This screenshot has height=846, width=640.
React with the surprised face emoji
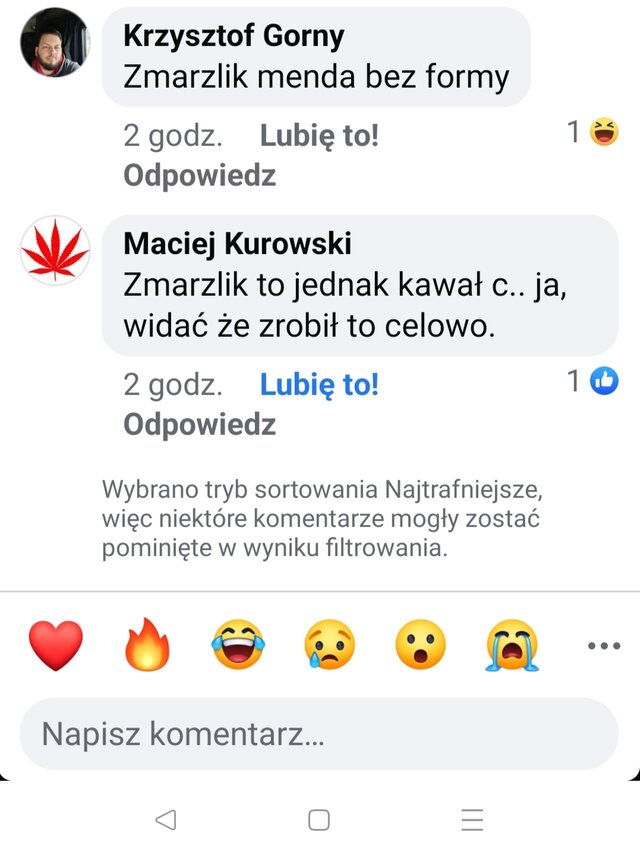(x=420, y=645)
